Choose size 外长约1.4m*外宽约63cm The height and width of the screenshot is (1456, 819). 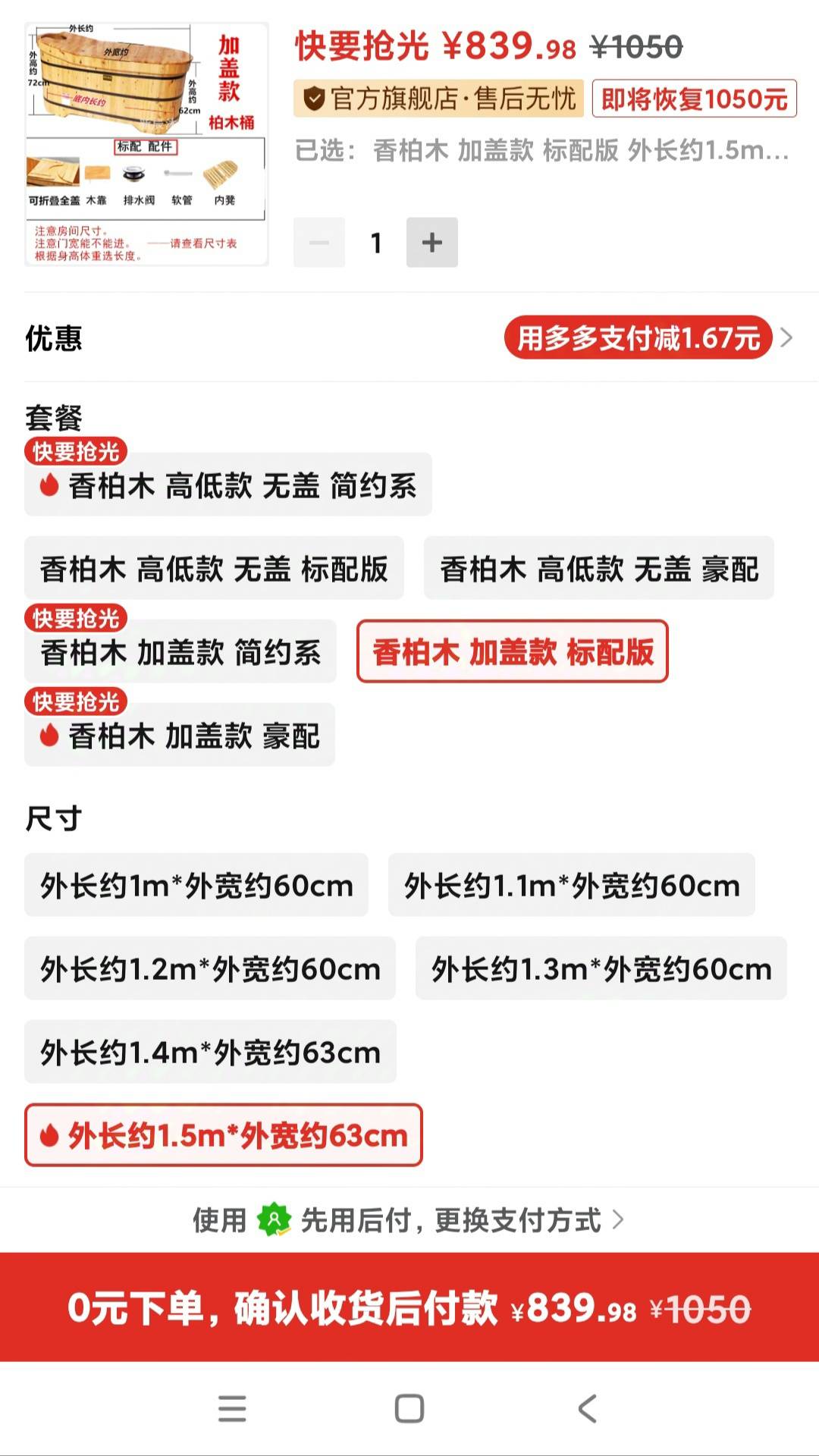click(x=210, y=1053)
